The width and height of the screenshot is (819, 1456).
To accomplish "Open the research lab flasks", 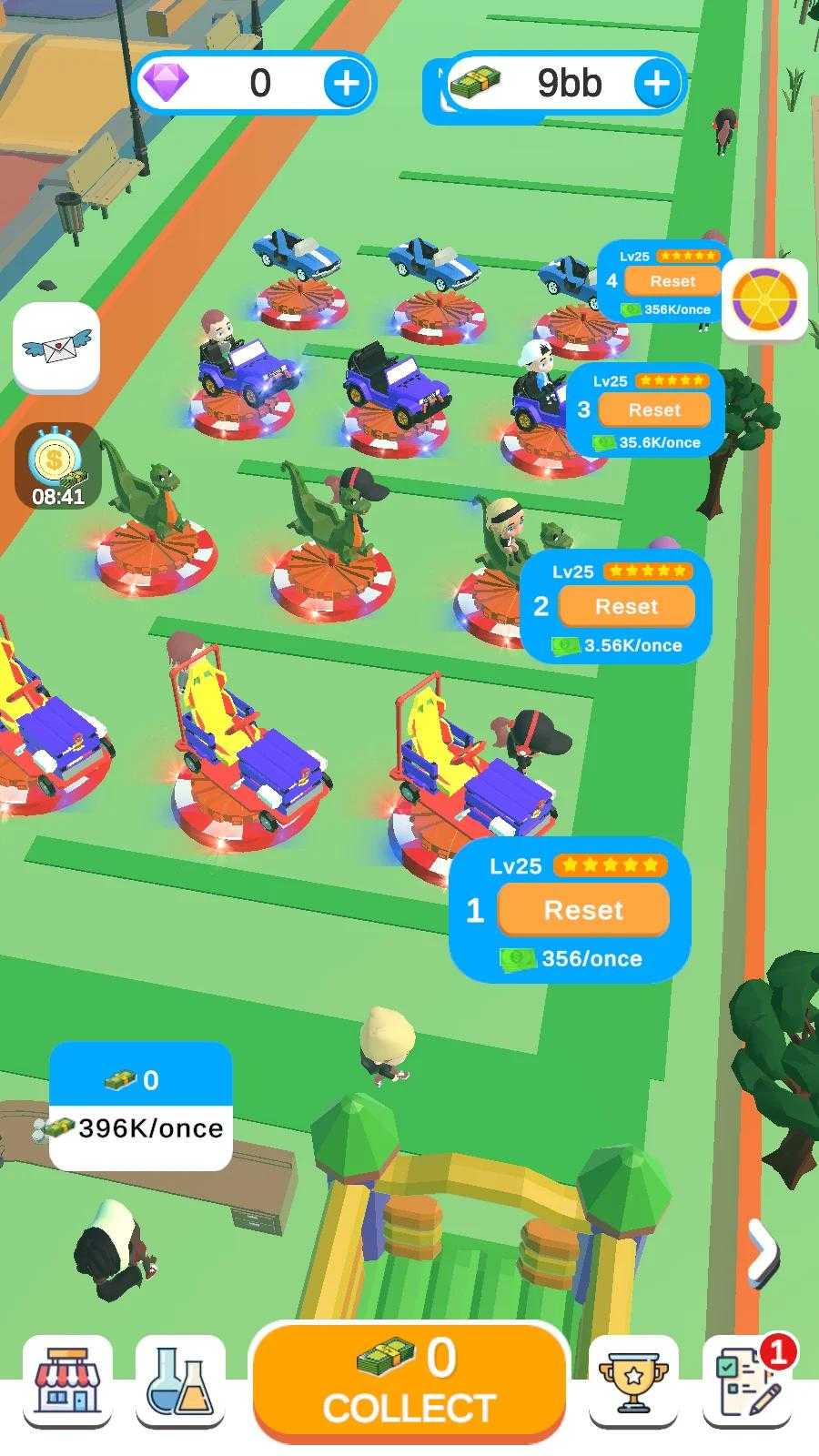I will point(180,1381).
